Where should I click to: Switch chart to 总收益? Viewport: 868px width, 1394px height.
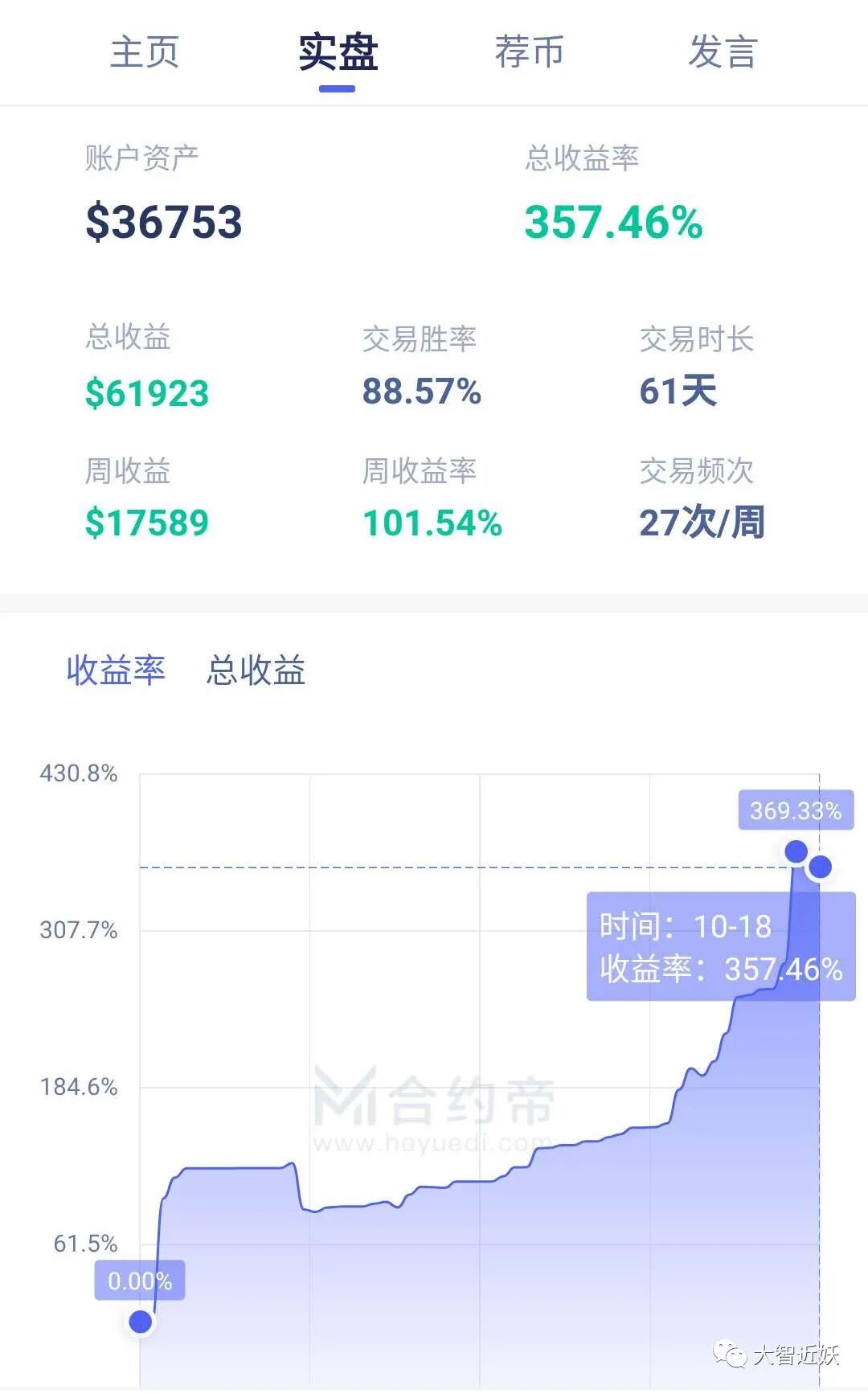tap(256, 670)
